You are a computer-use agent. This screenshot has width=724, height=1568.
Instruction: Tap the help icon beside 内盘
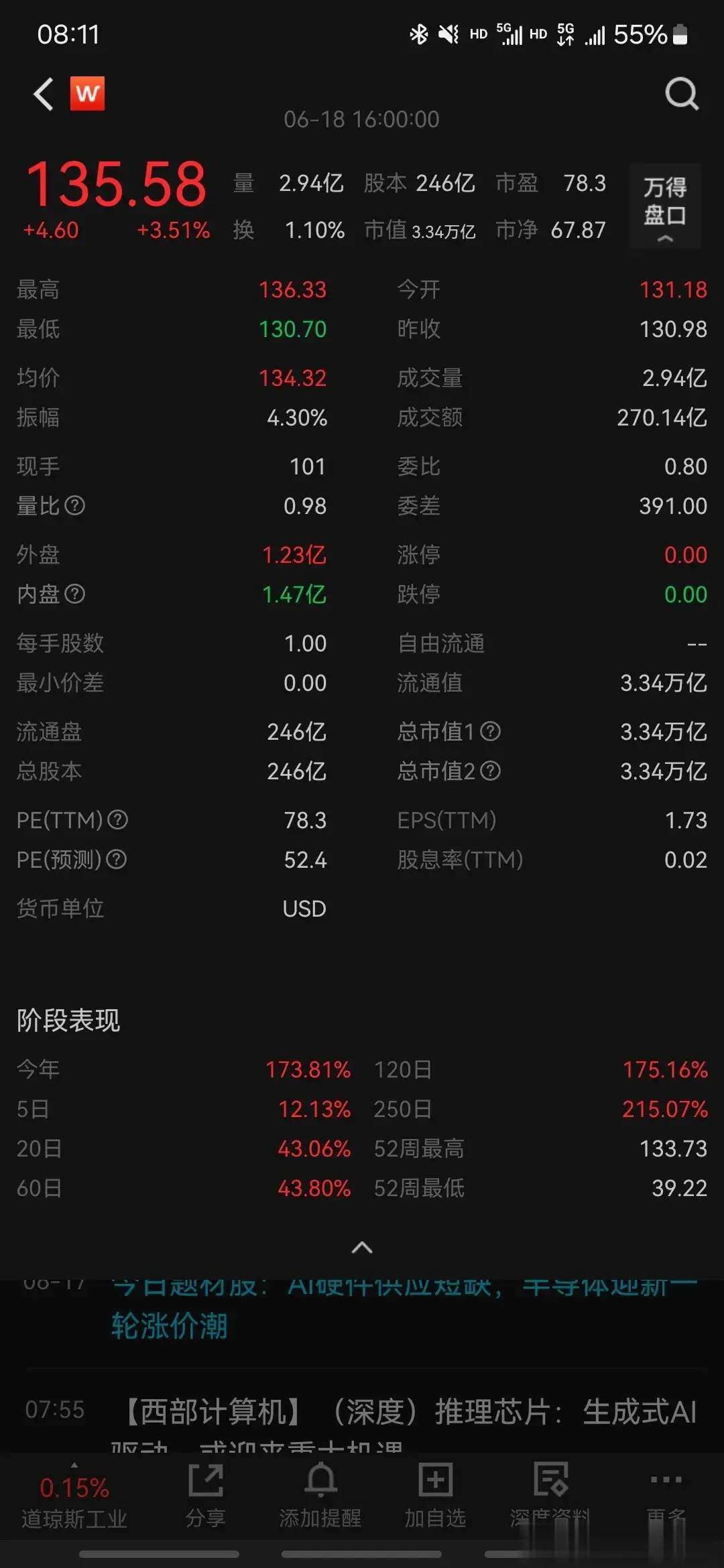tap(75, 594)
